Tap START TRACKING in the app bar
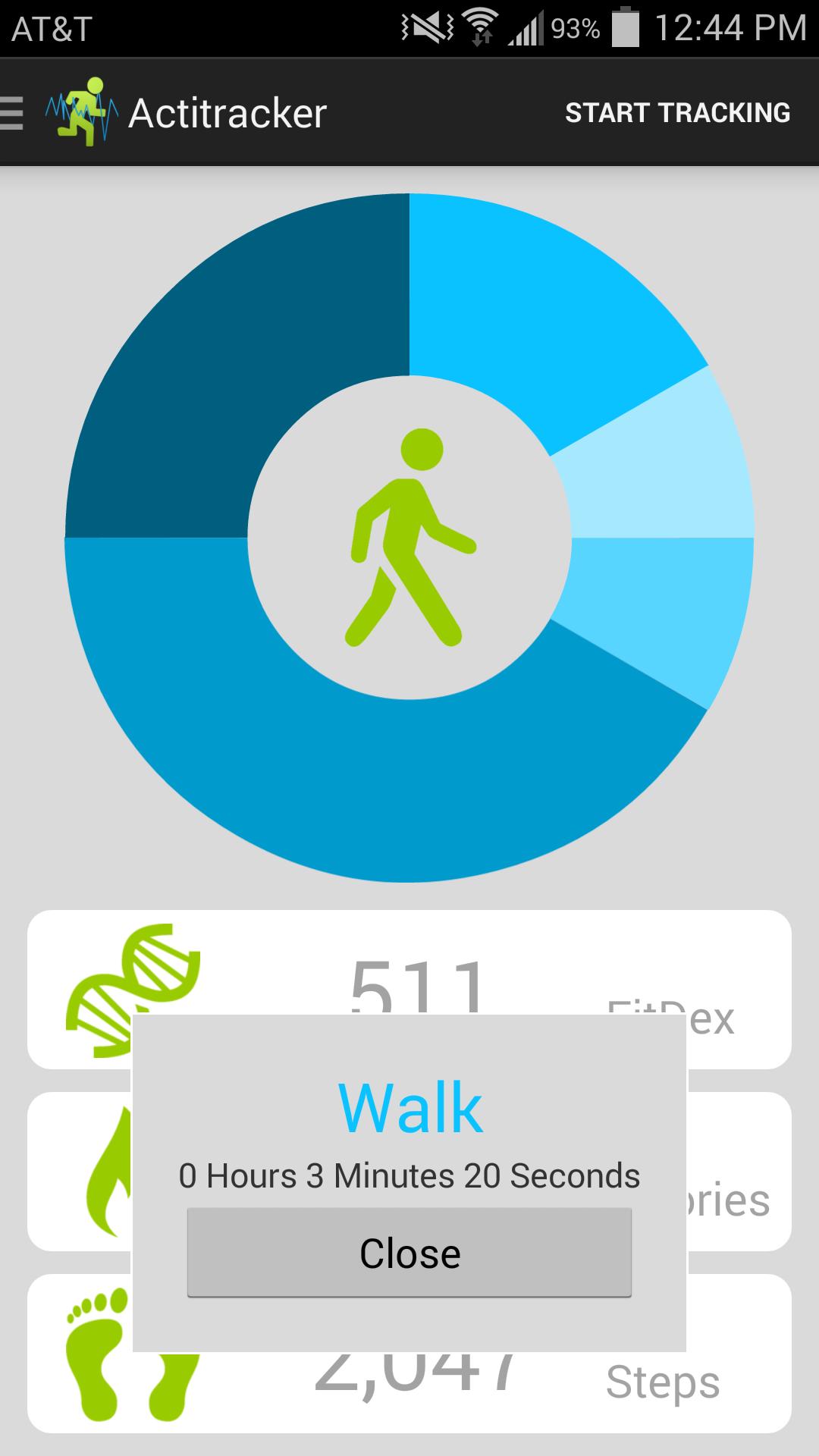The width and height of the screenshot is (819, 1456). pos(677,113)
